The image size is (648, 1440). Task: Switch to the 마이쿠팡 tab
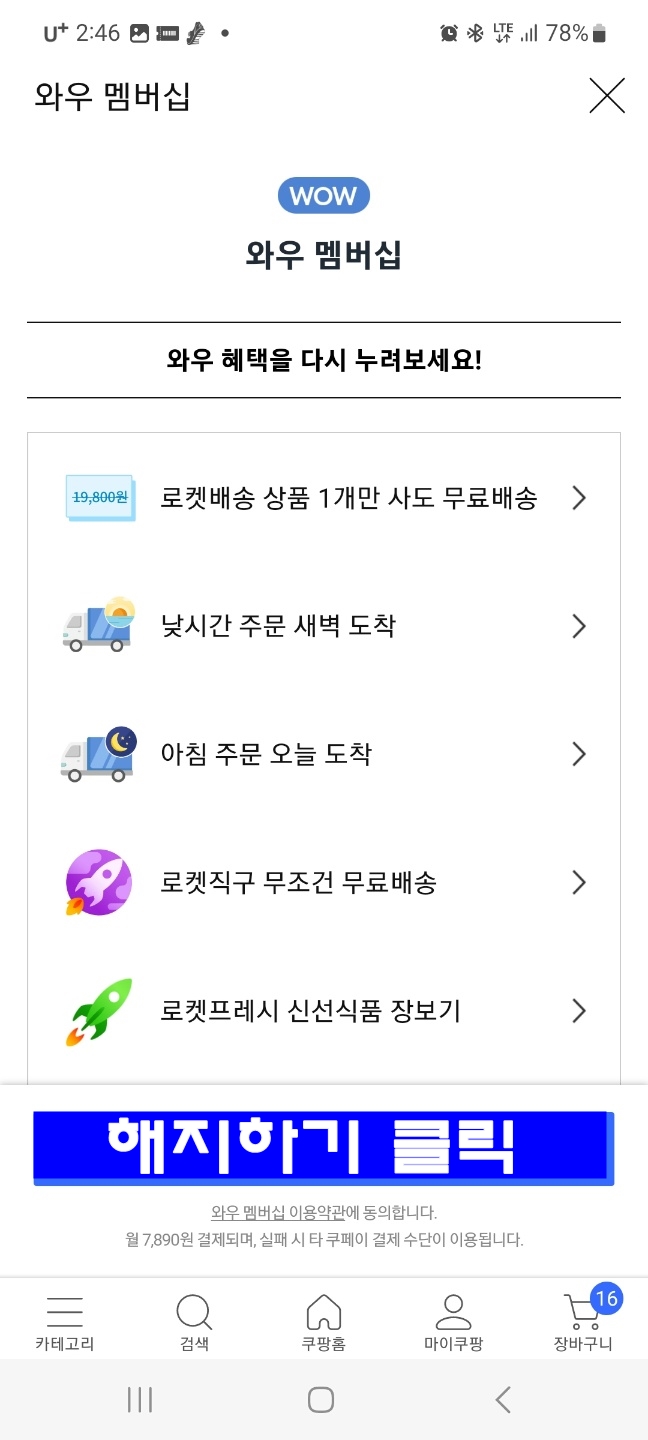coord(453,1322)
